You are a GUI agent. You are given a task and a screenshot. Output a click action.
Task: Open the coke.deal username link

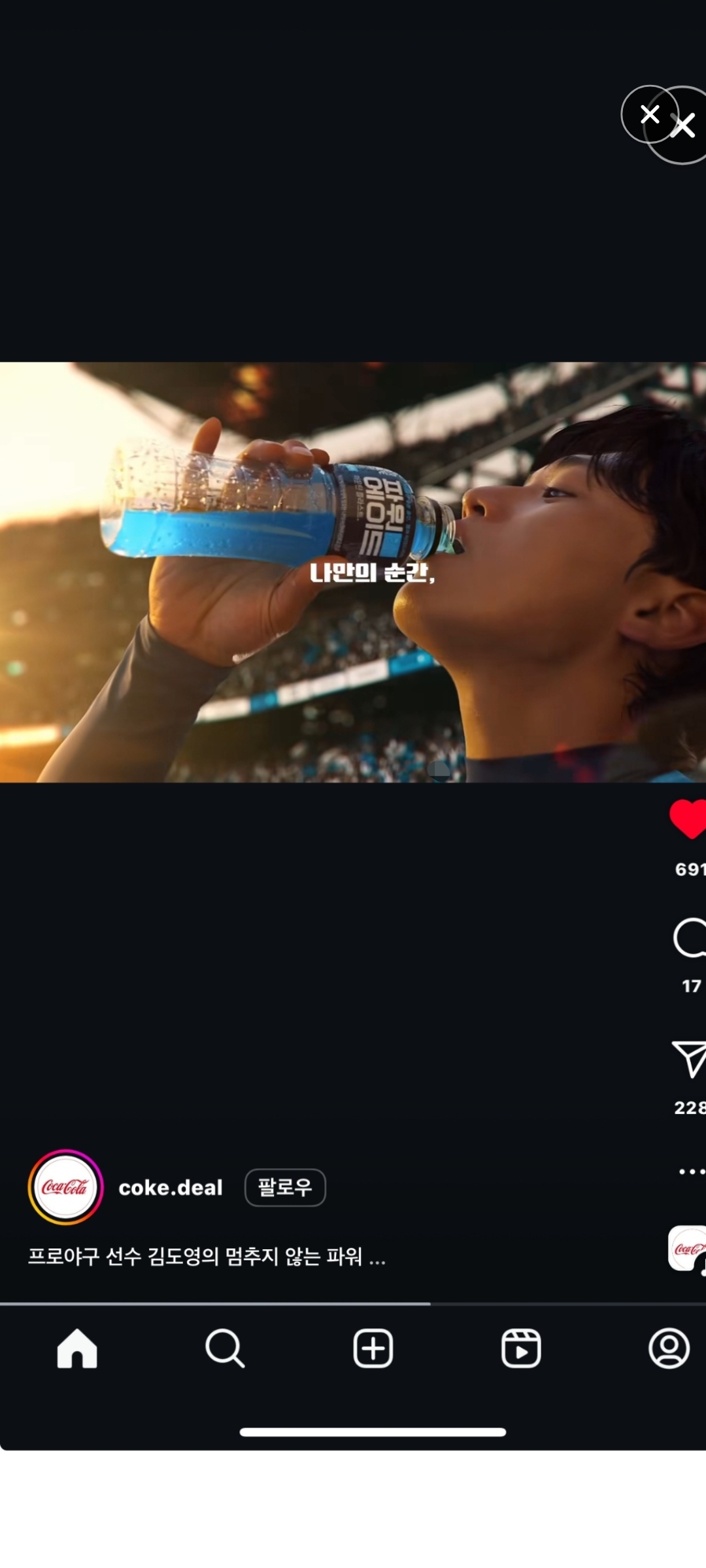(x=171, y=1188)
